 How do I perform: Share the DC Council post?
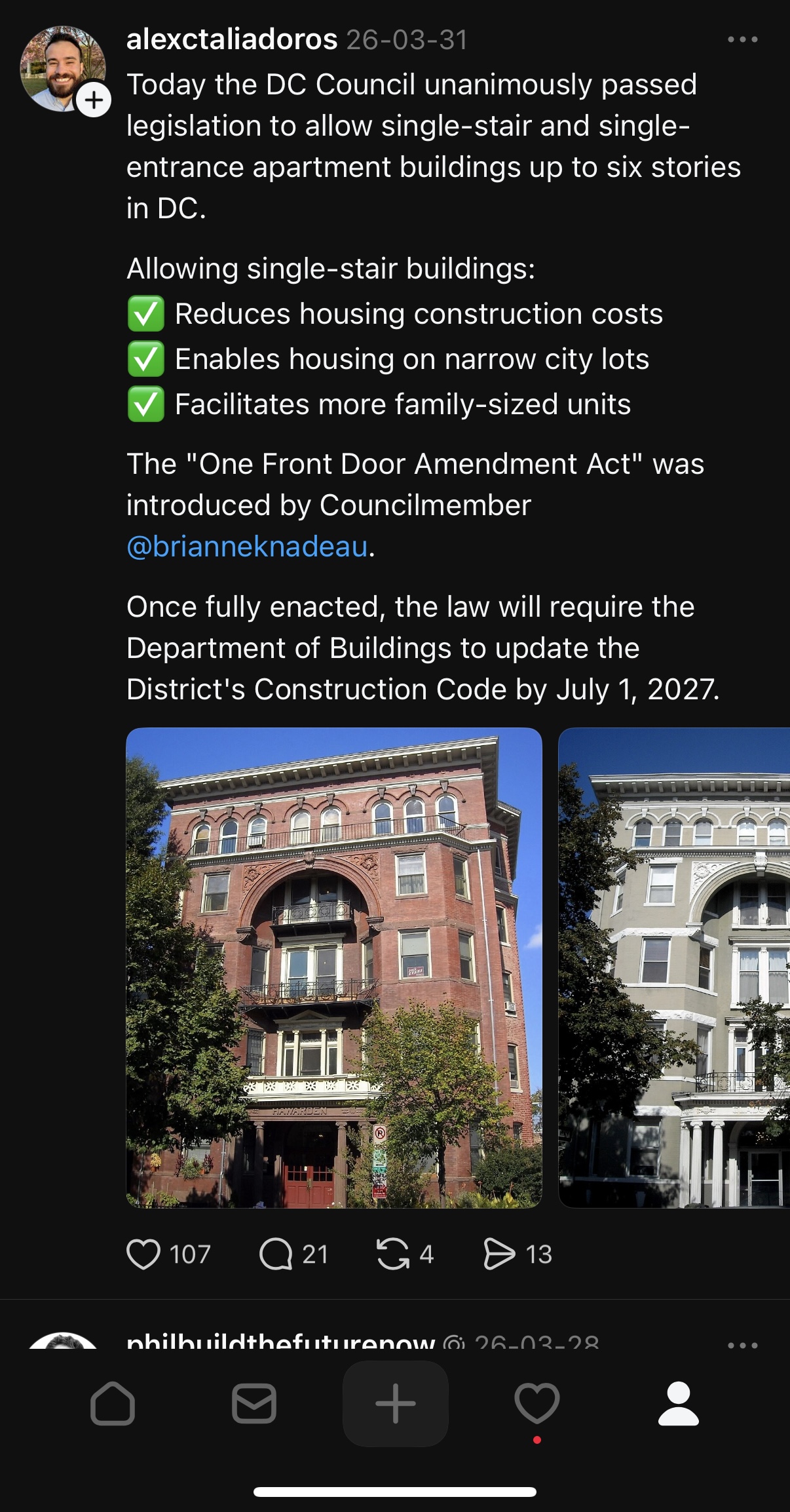[499, 1254]
